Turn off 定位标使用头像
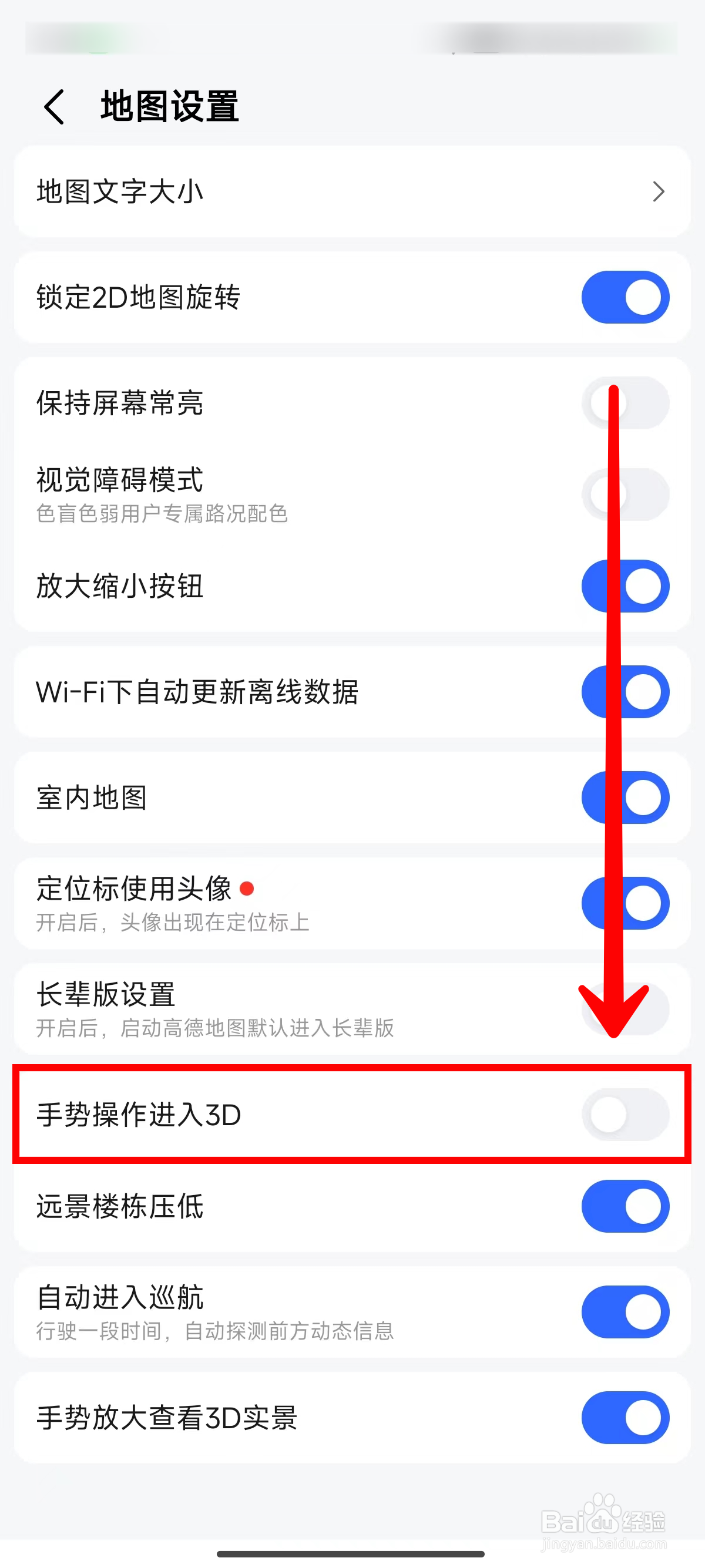This screenshot has width=705, height=1568. coord(625,903)
